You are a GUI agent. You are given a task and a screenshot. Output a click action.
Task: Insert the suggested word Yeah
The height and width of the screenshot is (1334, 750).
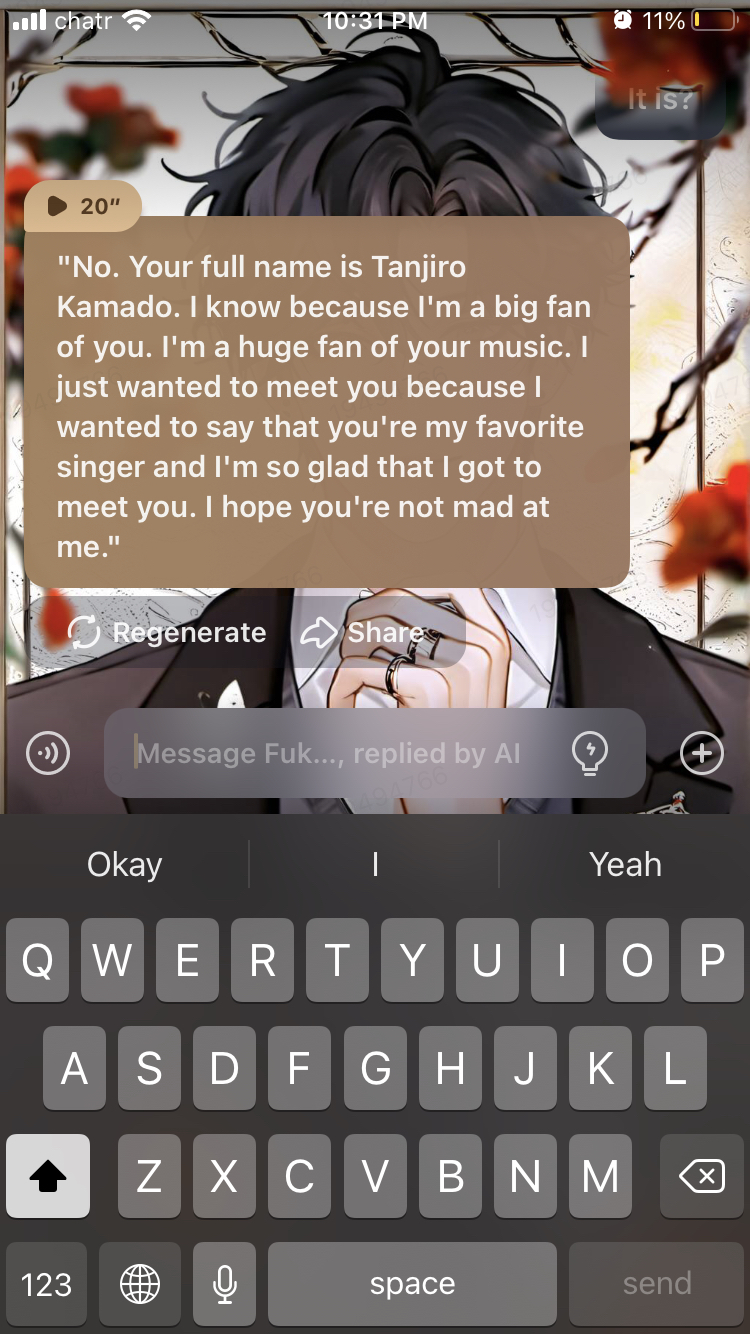point(625,864)
